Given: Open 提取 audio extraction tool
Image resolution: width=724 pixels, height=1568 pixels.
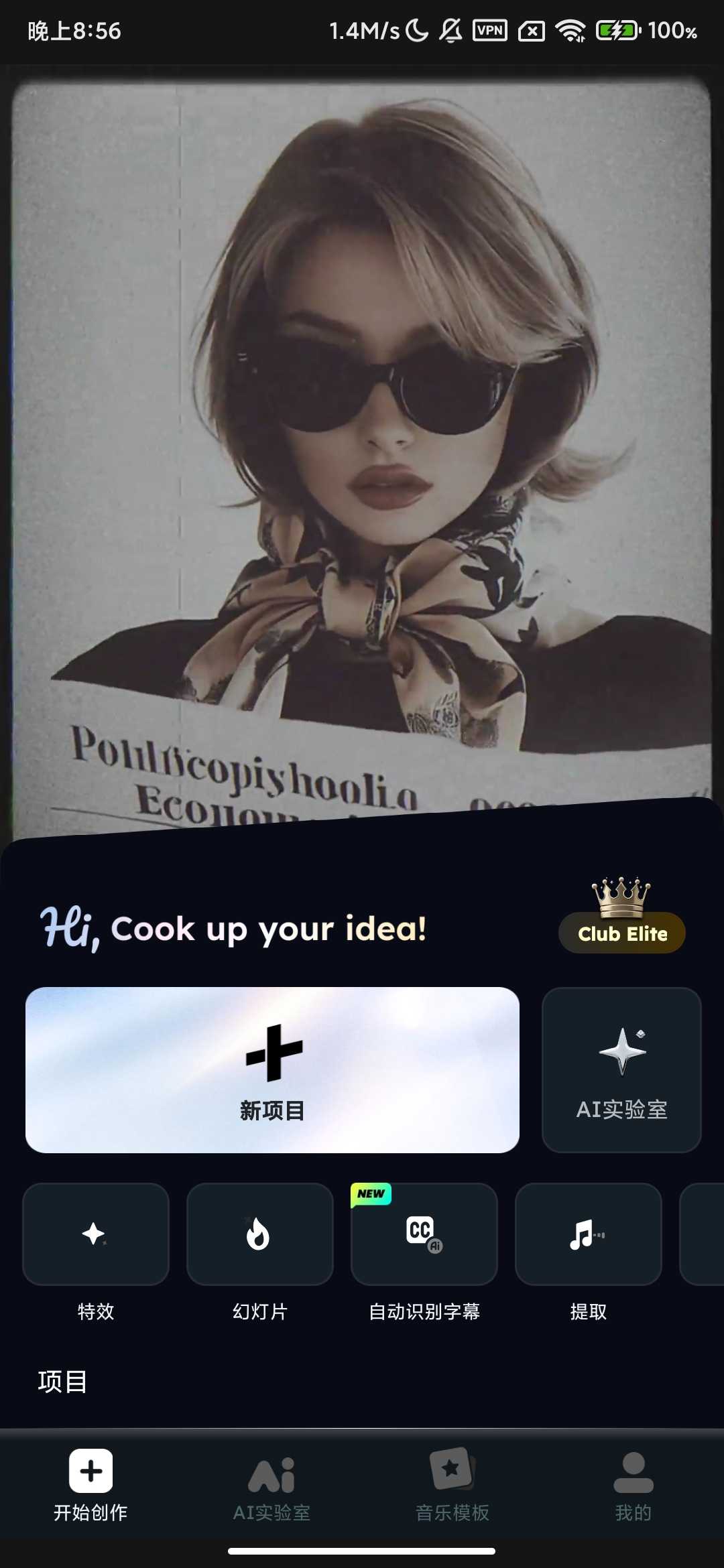Looking at the screenshot, I should 588,1234.
